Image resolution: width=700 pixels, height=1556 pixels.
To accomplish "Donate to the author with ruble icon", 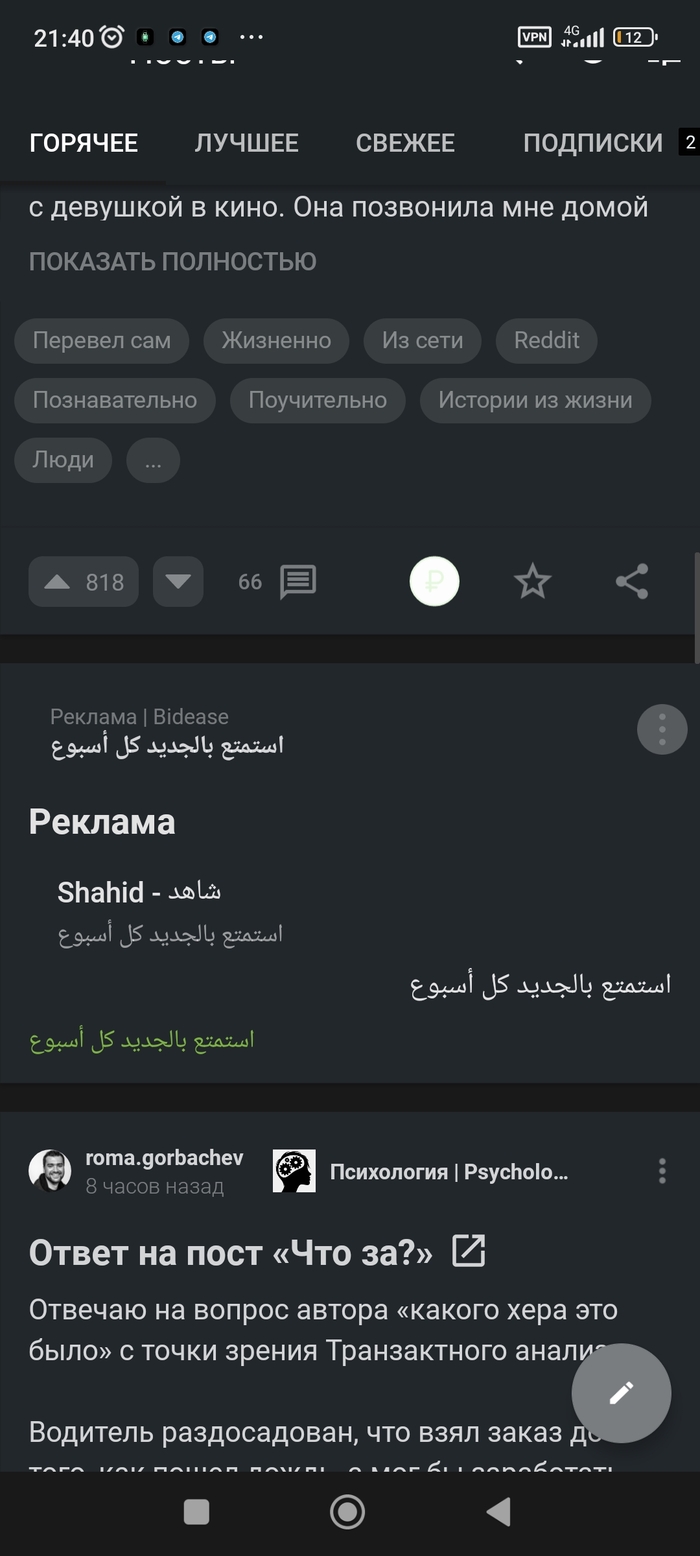I will coord(434,582).
